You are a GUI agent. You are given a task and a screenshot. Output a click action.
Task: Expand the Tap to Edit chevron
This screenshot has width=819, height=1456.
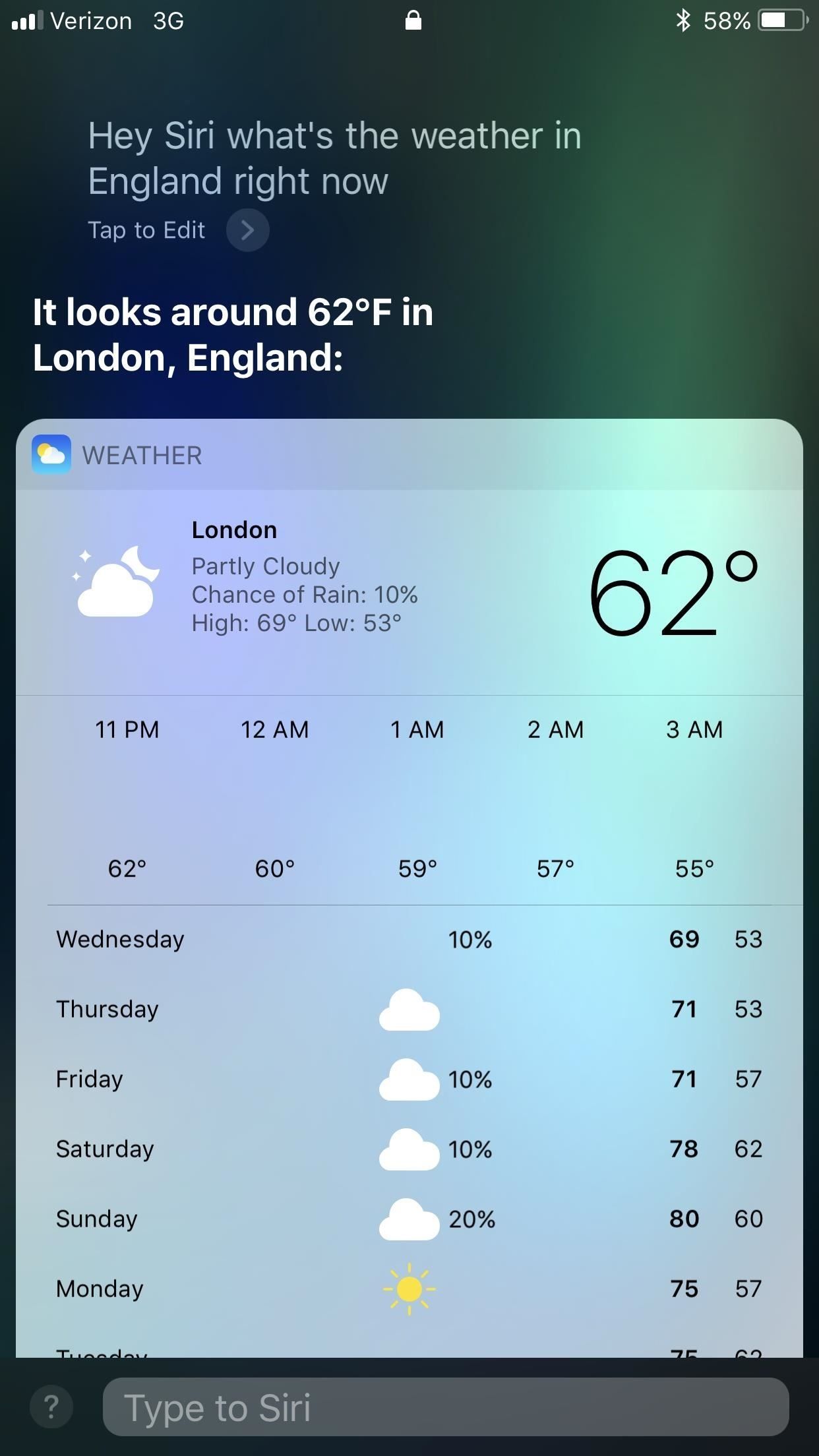click(x=247, y=230)
